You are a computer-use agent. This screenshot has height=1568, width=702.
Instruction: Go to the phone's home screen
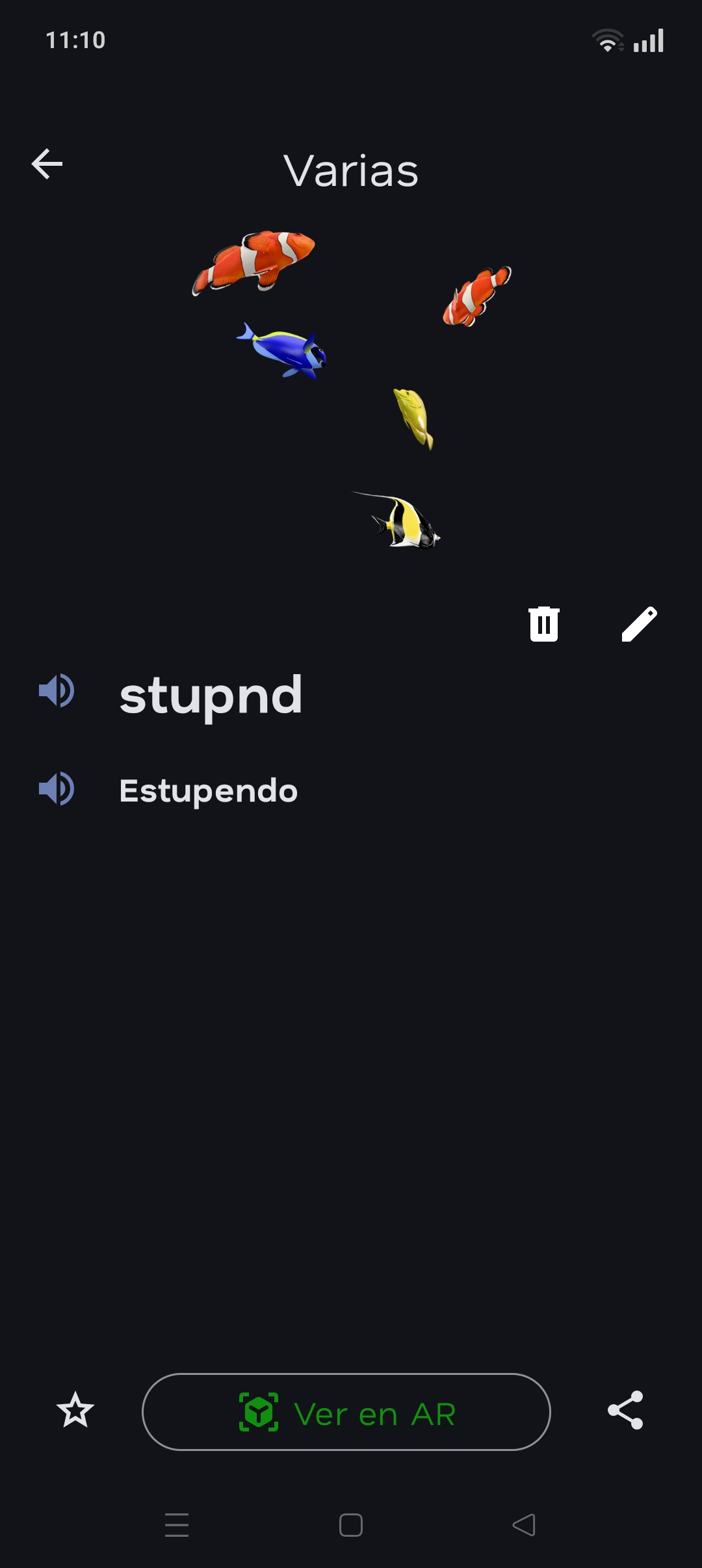(351, 1525)
